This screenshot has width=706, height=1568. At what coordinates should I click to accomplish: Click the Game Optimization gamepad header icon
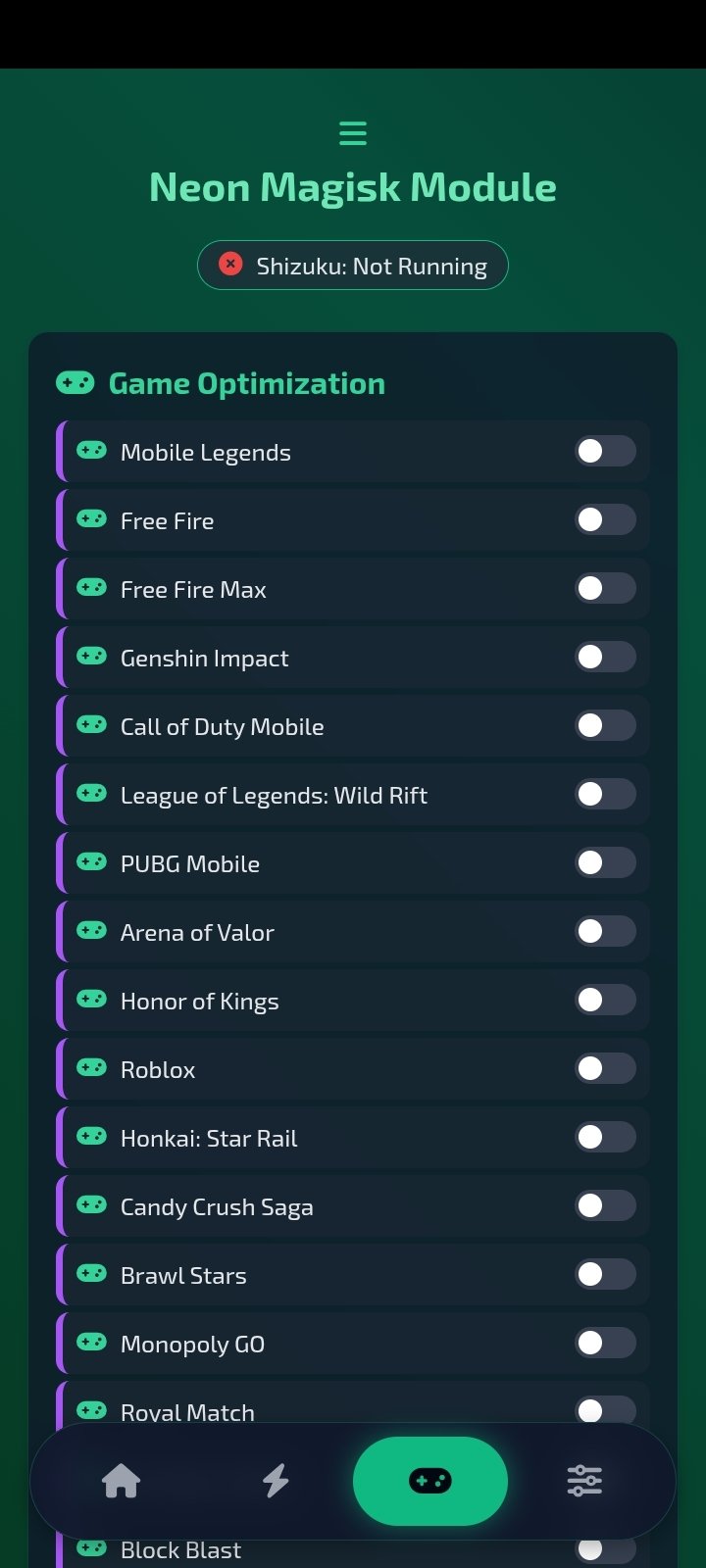[75, 382]
